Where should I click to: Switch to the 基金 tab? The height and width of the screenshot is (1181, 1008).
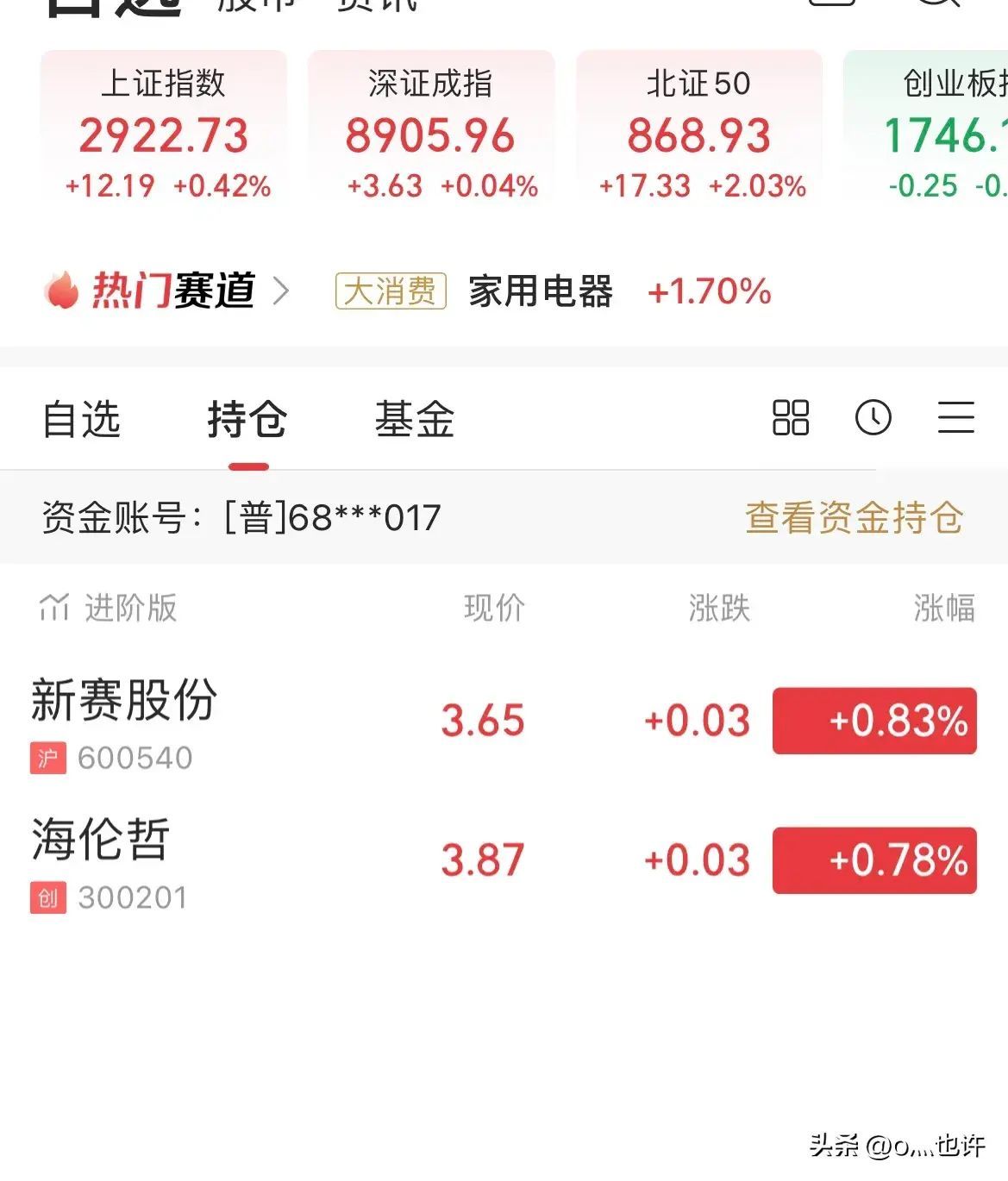click(x=414, y=420)
